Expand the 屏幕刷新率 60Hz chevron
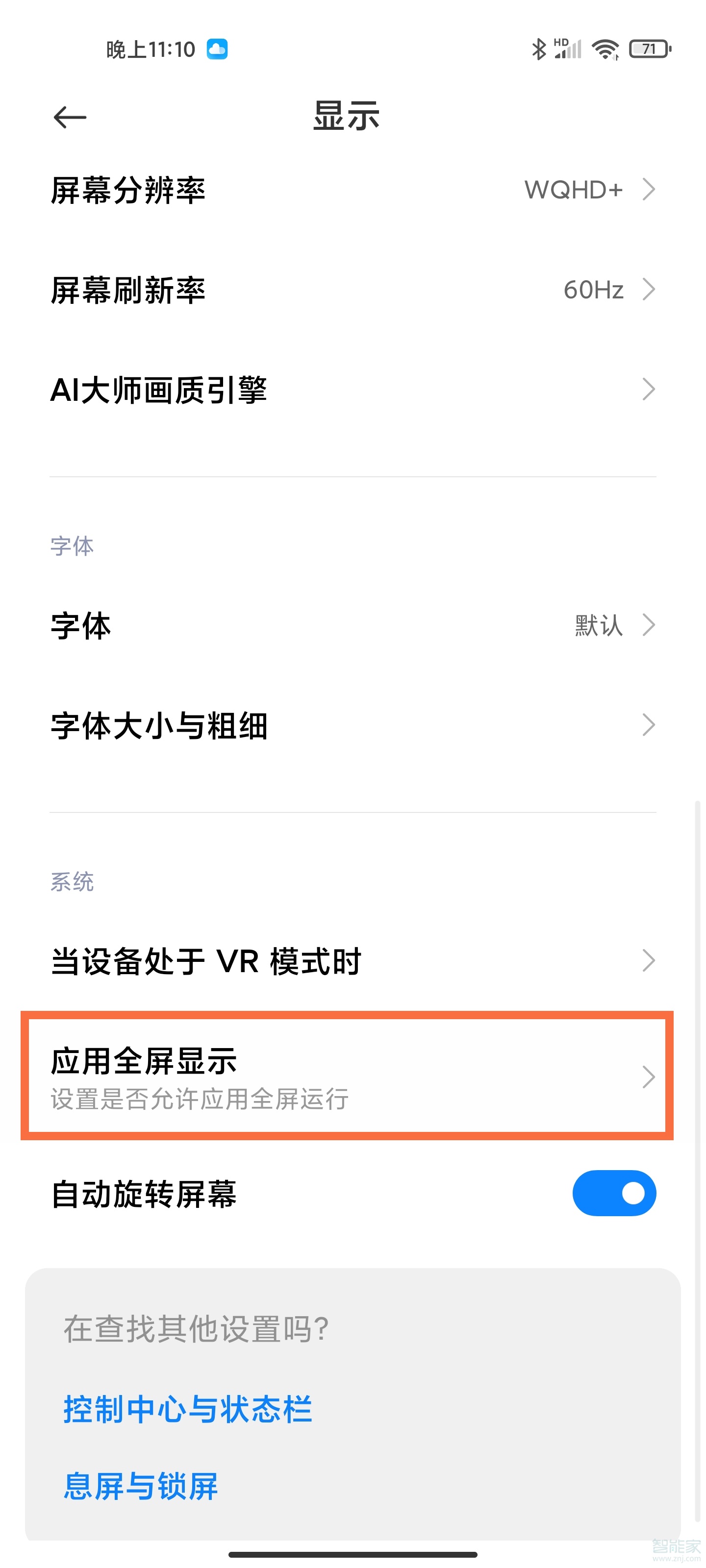The image size is (706, 1568). coord(649,290)
